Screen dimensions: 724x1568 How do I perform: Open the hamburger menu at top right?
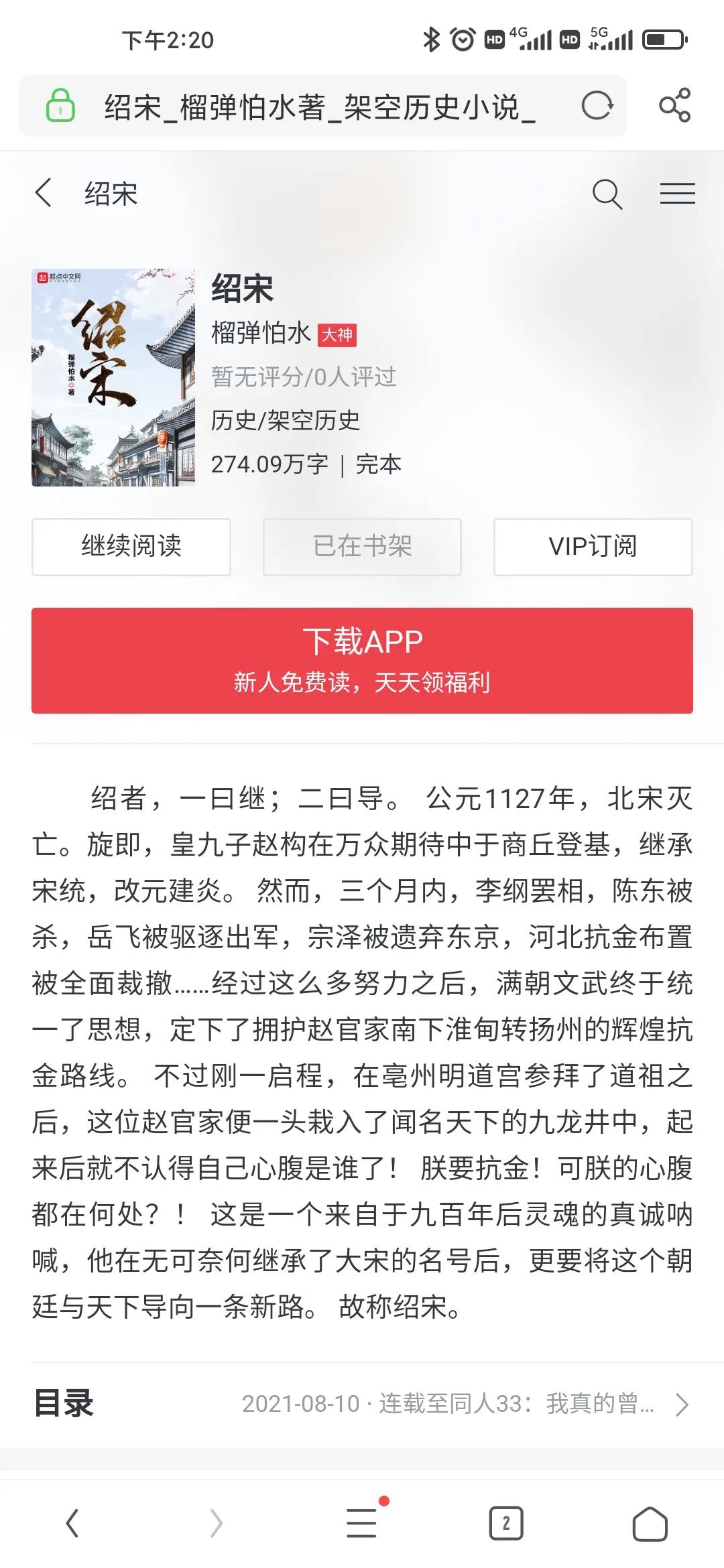point(678,194)
